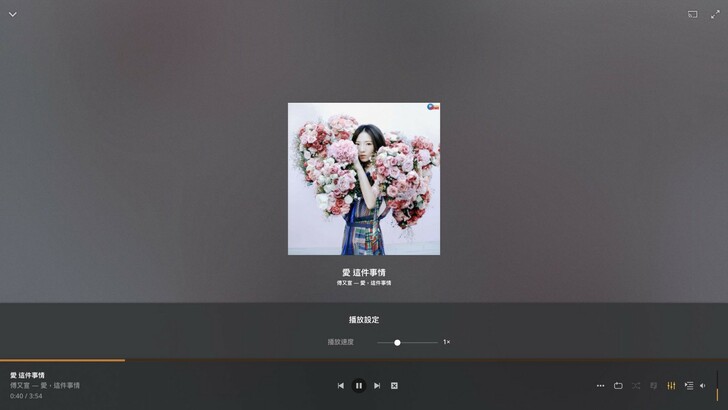Viewport: 728px width, 410px height.
Task: Pause the current song
Action: point(359,385)
